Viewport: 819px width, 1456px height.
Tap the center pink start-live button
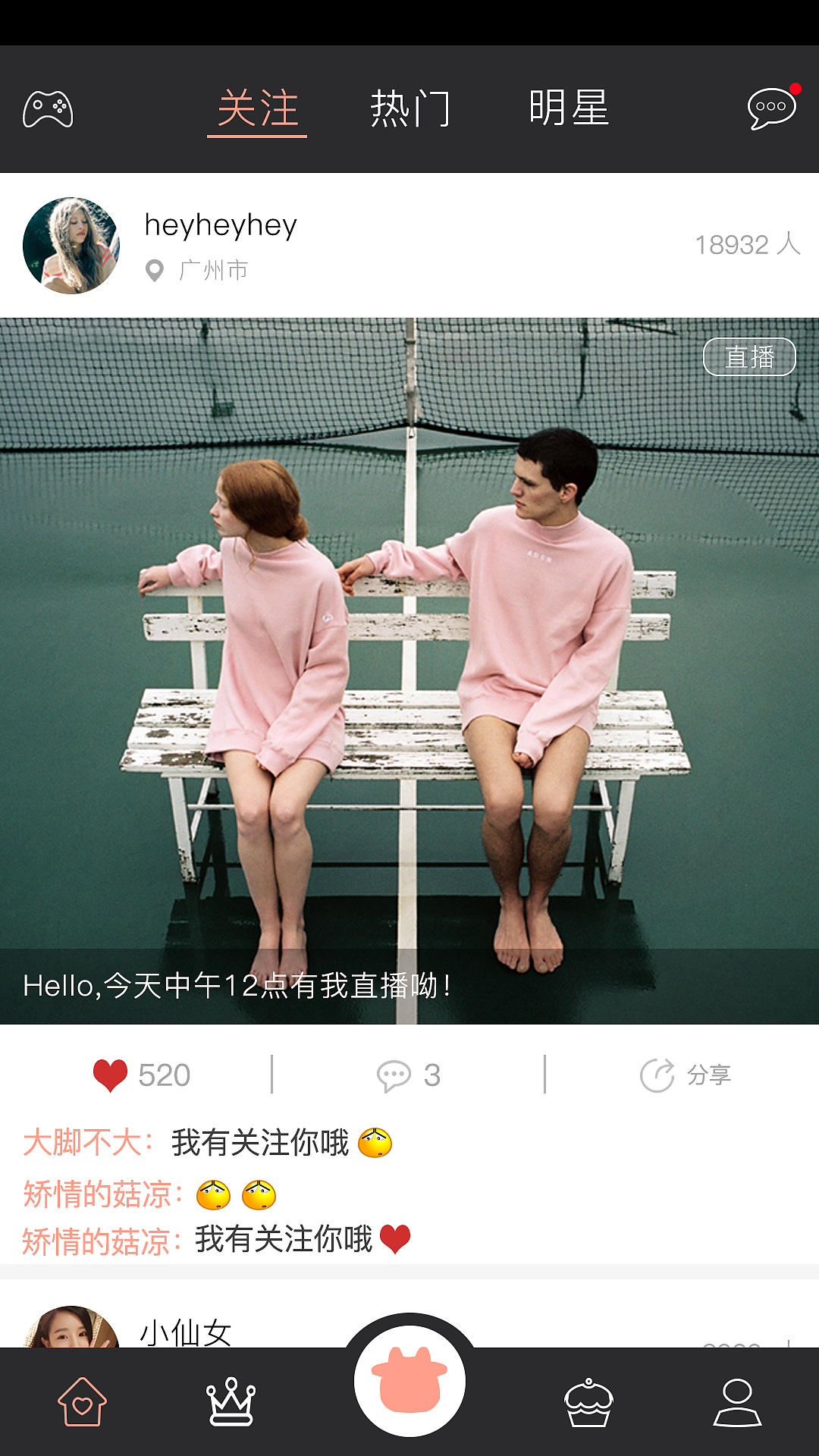coord(409,1380)
